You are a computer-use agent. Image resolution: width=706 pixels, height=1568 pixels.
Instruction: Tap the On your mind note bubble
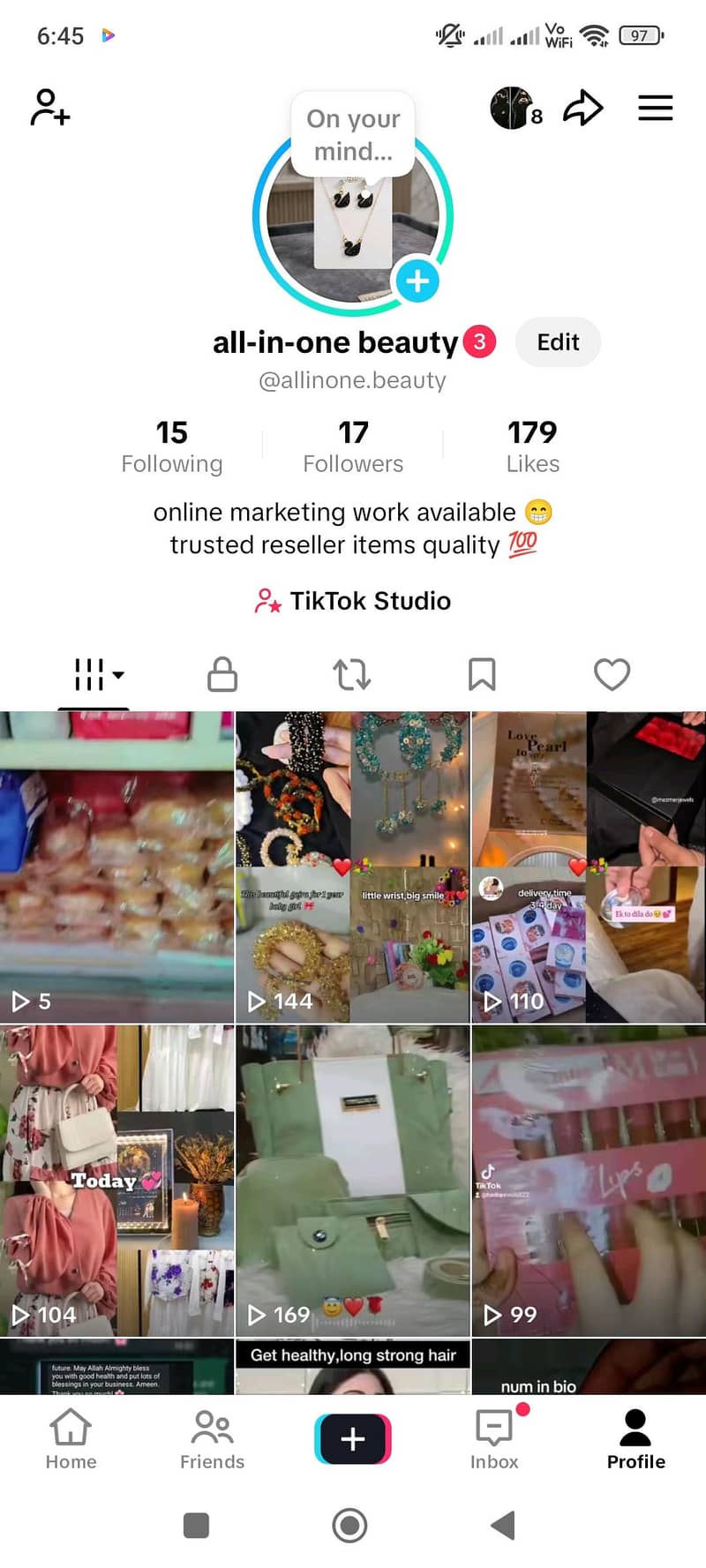coord(353,134)
